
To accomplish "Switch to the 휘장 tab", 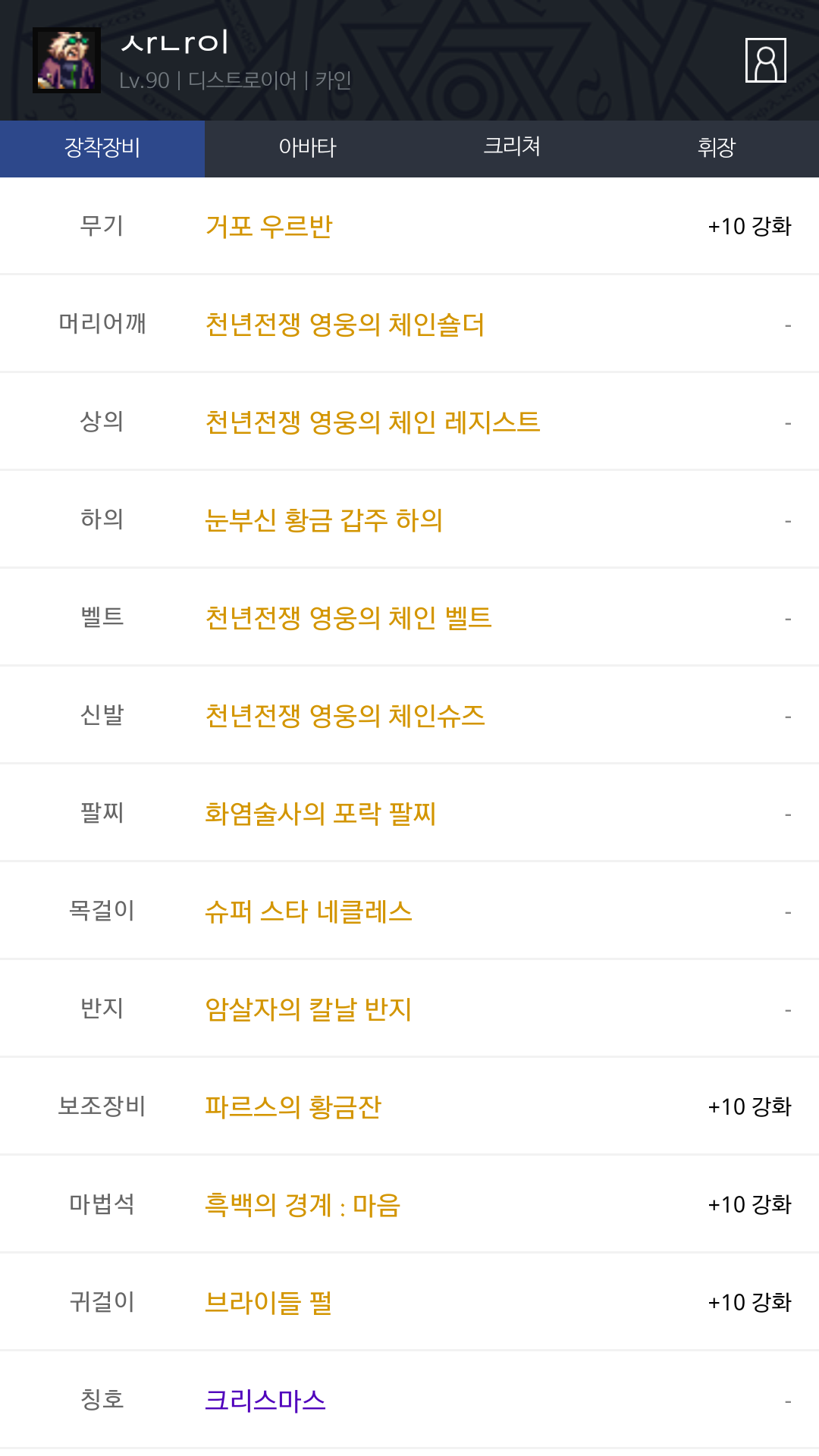I will (717, 149).
